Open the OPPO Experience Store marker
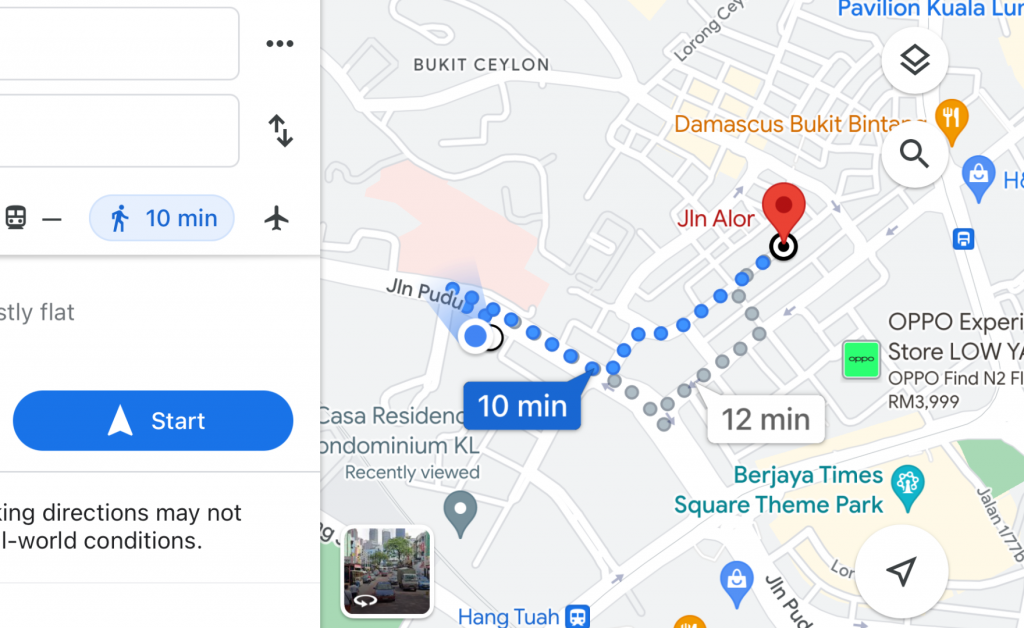The width and height of the screenshot is (1024, 628). pyautogui.click(x=860, y=358)
